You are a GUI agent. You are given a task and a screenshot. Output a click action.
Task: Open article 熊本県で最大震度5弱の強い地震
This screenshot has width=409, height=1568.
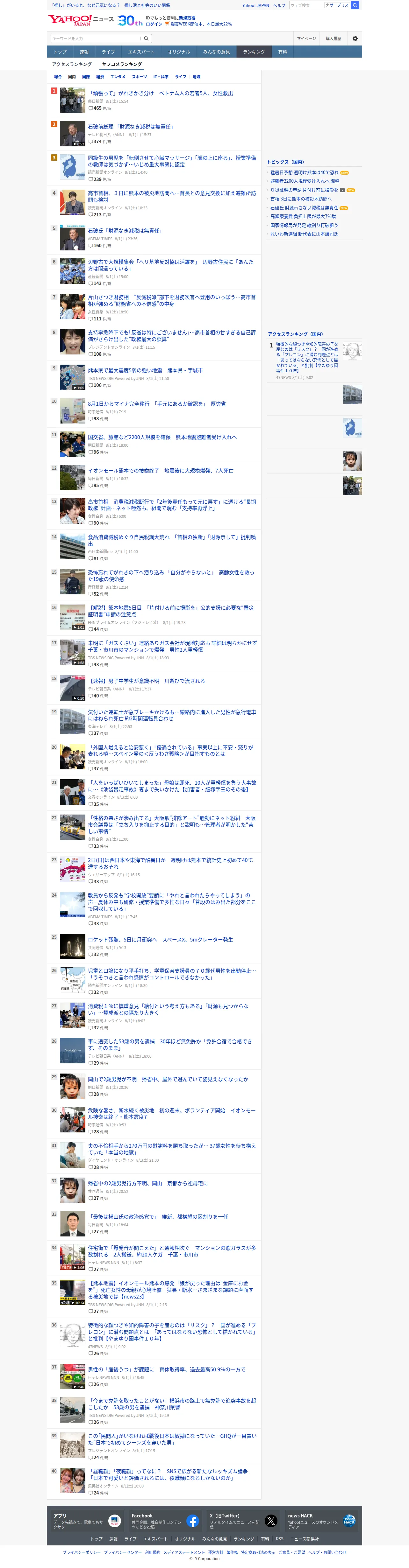click(145, 370)
